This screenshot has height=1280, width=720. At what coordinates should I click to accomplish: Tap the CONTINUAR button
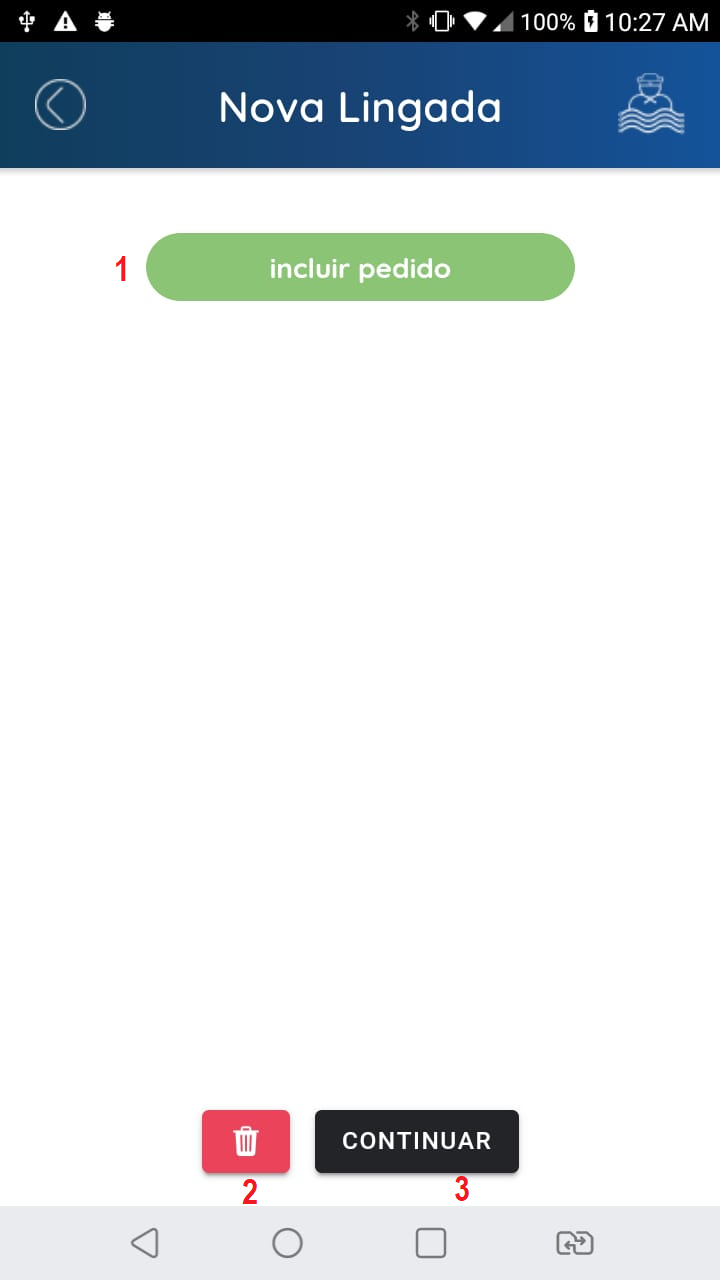(x=417, y=1141)
